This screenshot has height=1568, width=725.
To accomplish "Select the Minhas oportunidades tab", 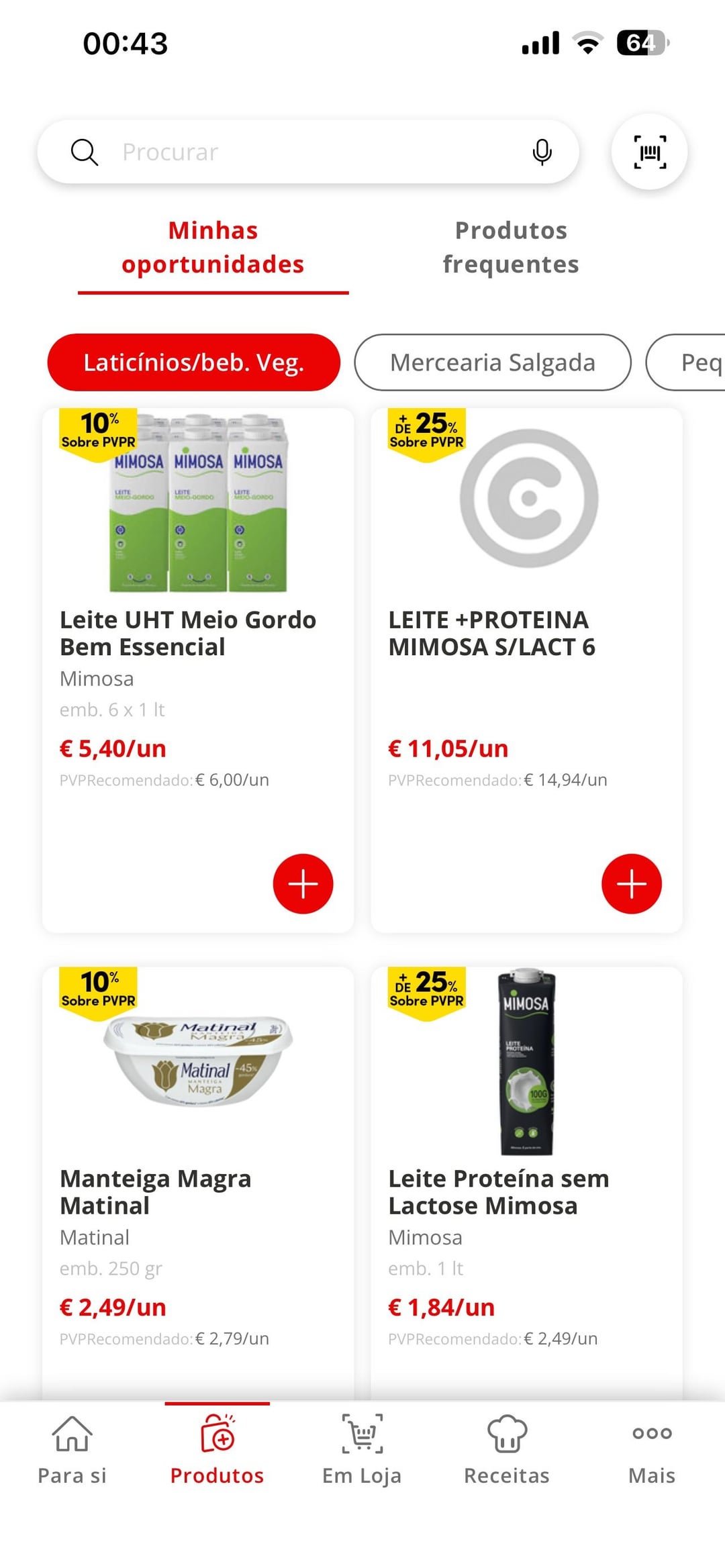I will click(213, 248).
